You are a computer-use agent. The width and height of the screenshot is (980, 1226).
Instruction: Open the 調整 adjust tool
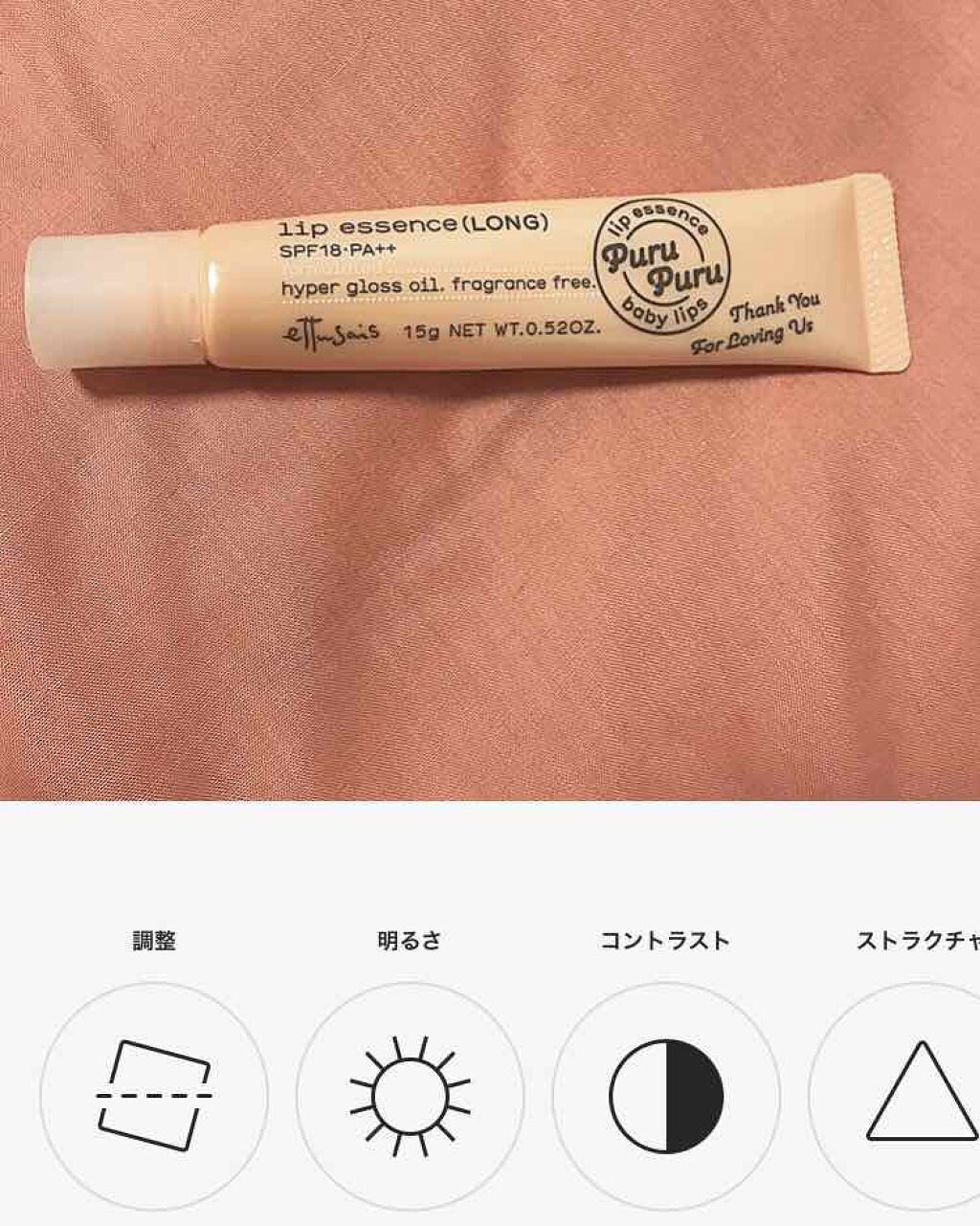[x=154, y=1095]
